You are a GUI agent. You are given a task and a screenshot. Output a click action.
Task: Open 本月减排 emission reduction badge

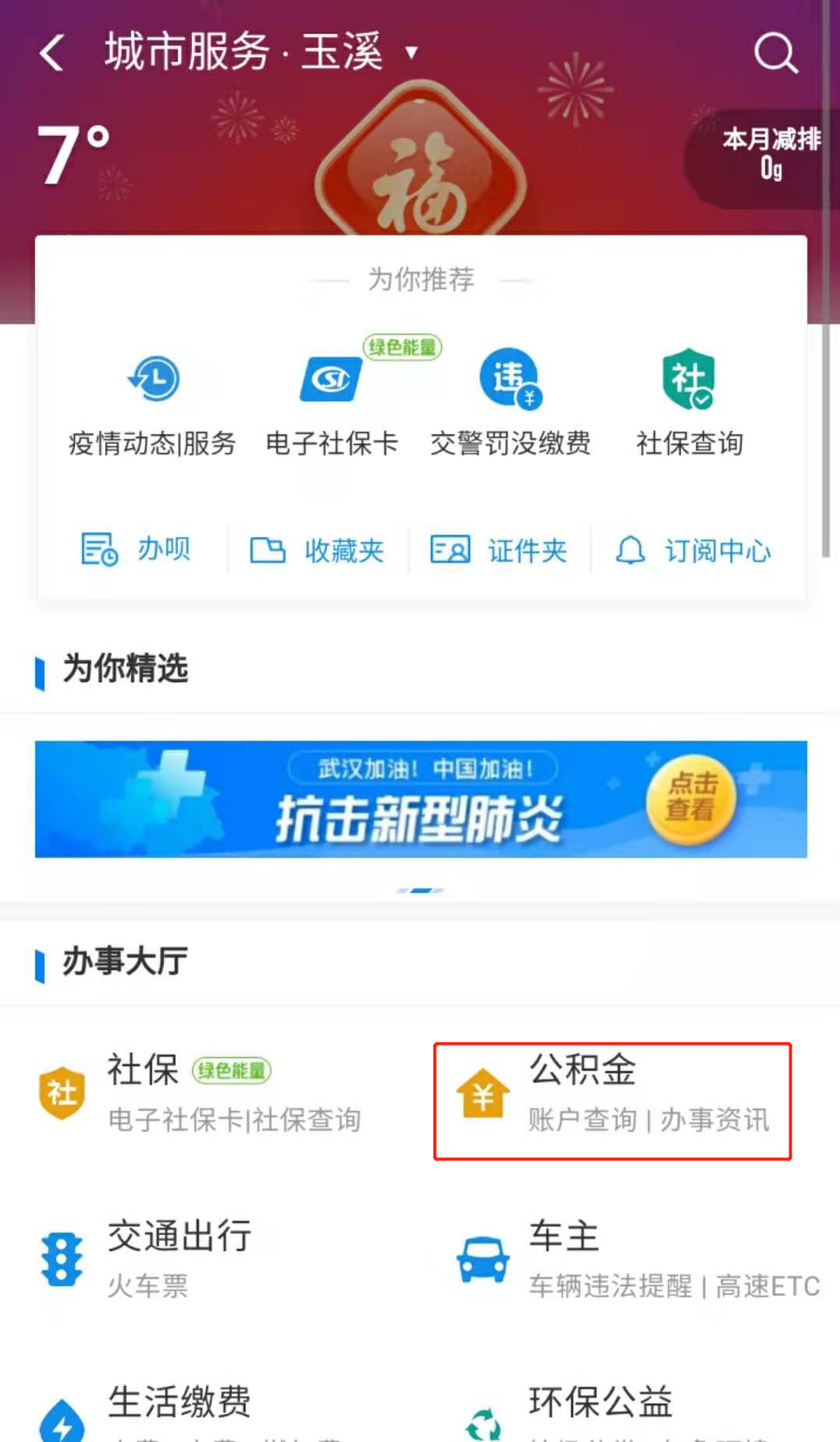tap(770, 155)
